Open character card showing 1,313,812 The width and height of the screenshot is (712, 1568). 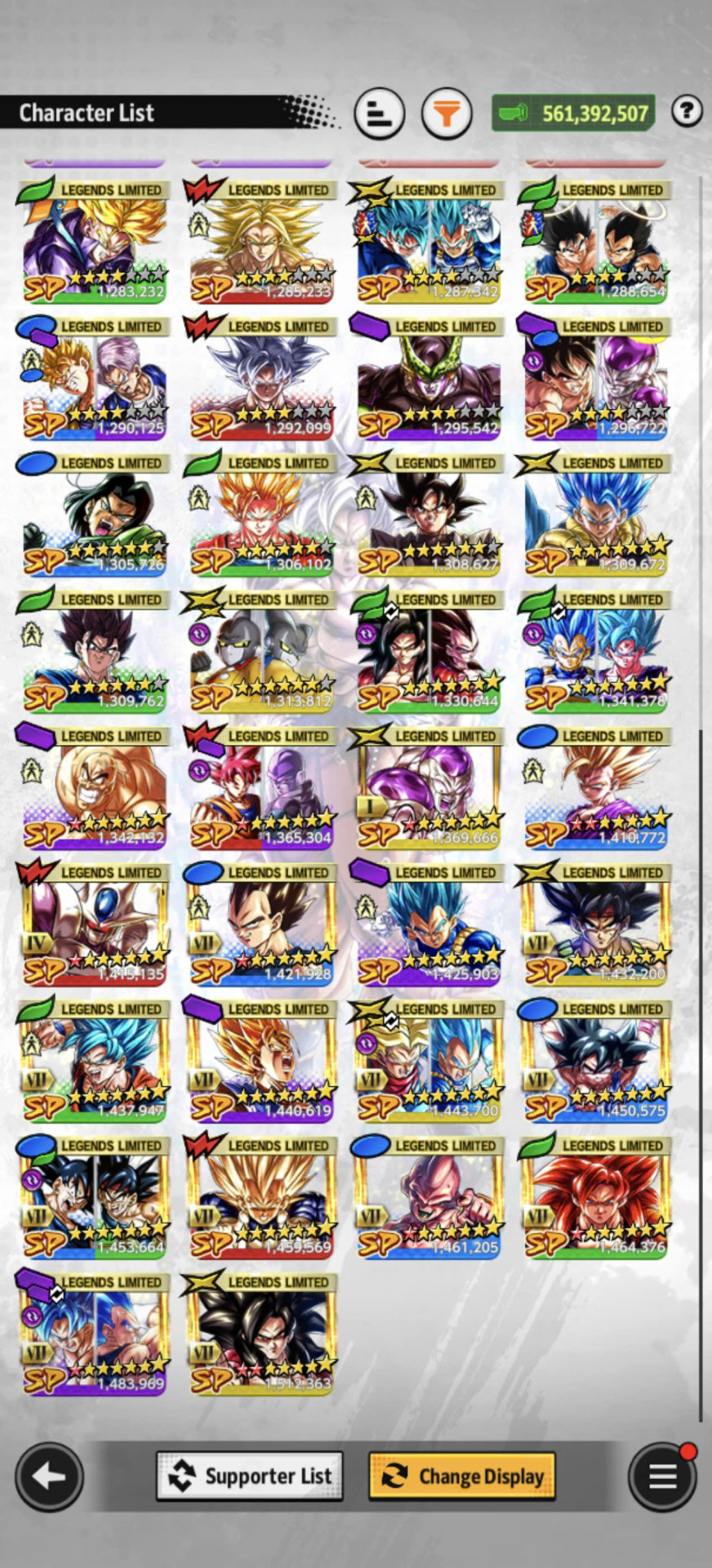(x=260, y=651)
